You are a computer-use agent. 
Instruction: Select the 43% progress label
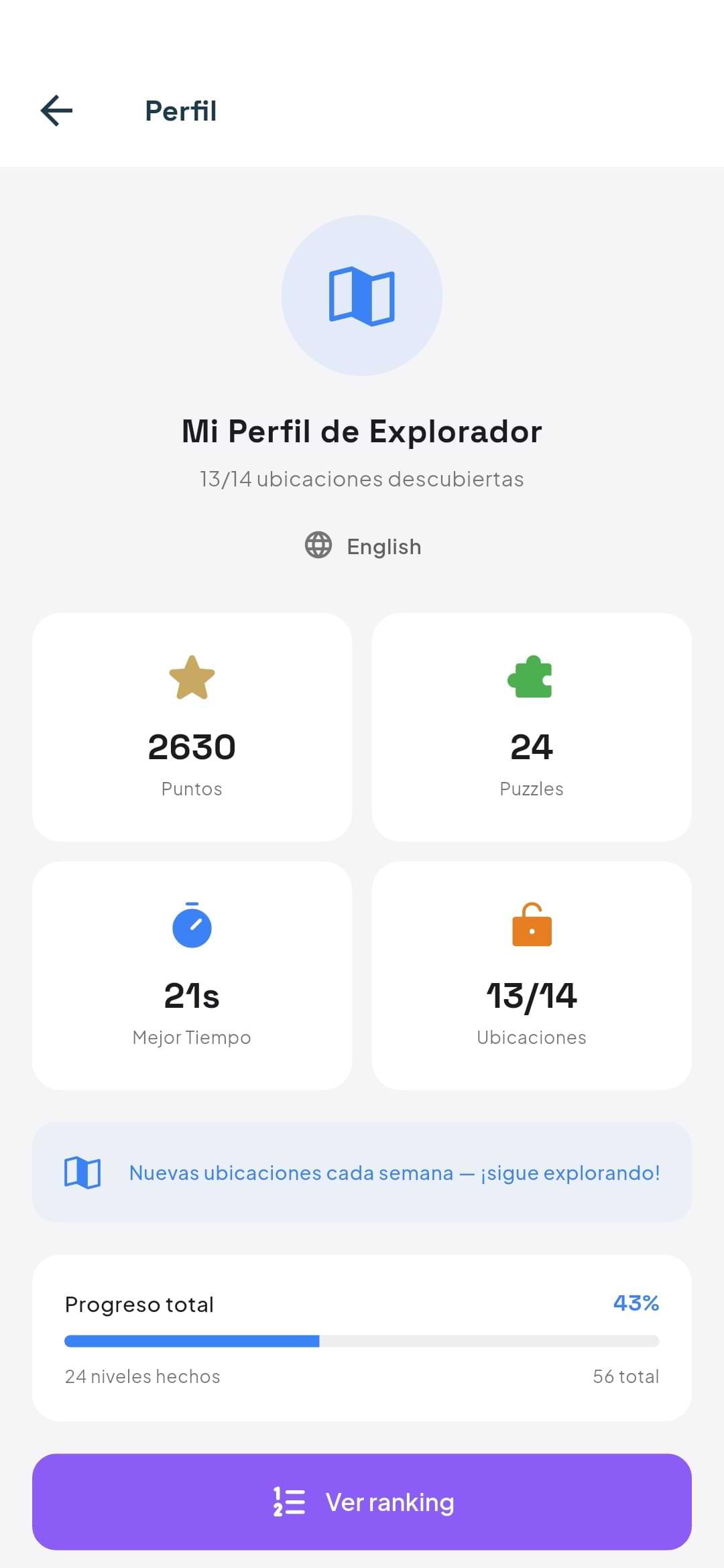coord(635,1303)
